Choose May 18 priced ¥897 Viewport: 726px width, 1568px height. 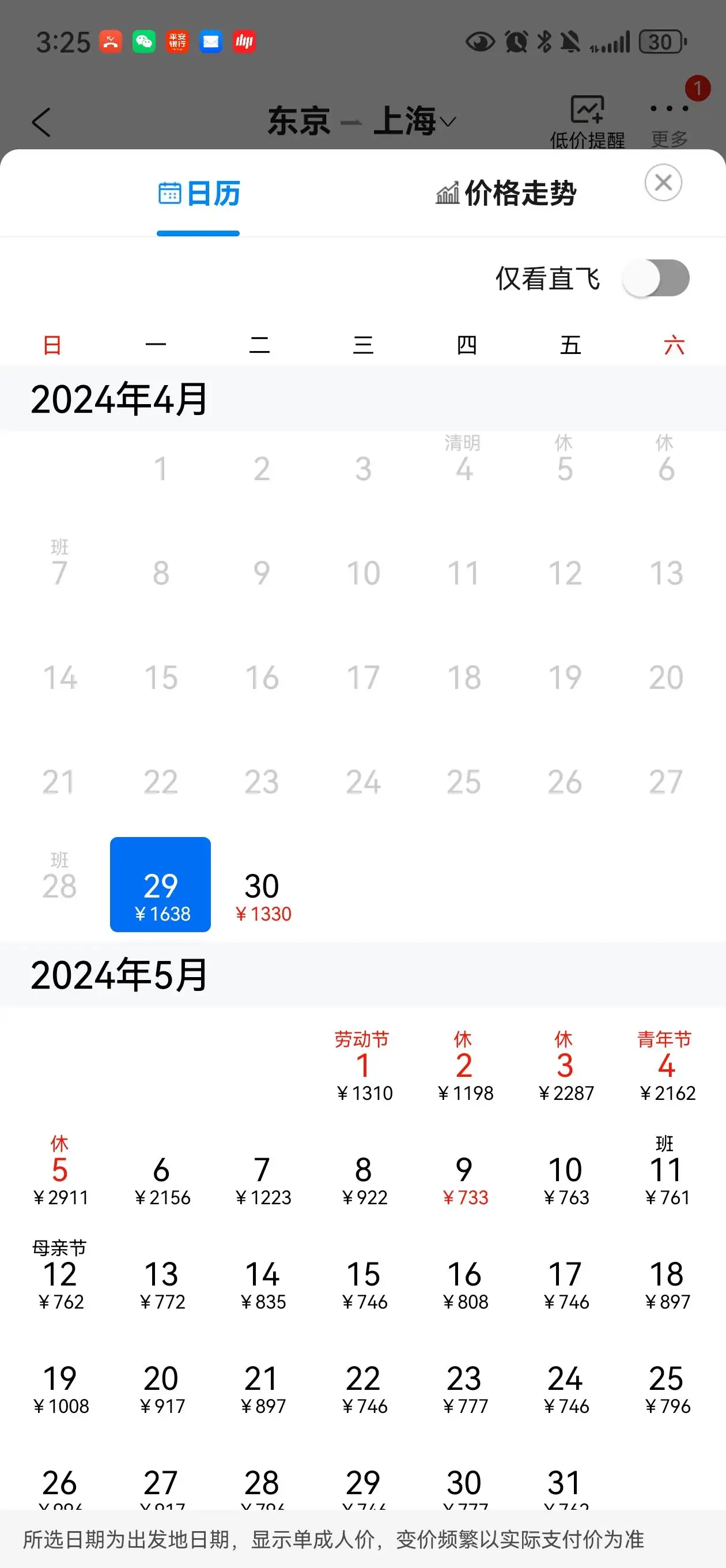(x=666, y=1285)
